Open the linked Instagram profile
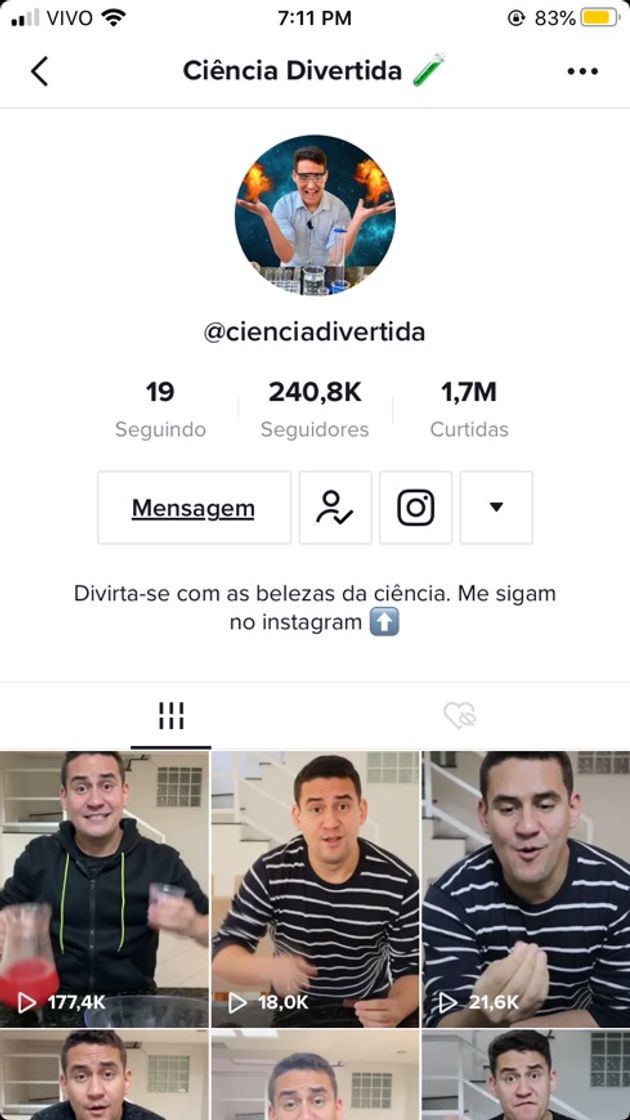The height and width of the screenshot is (1120, 630). (416, 508)
